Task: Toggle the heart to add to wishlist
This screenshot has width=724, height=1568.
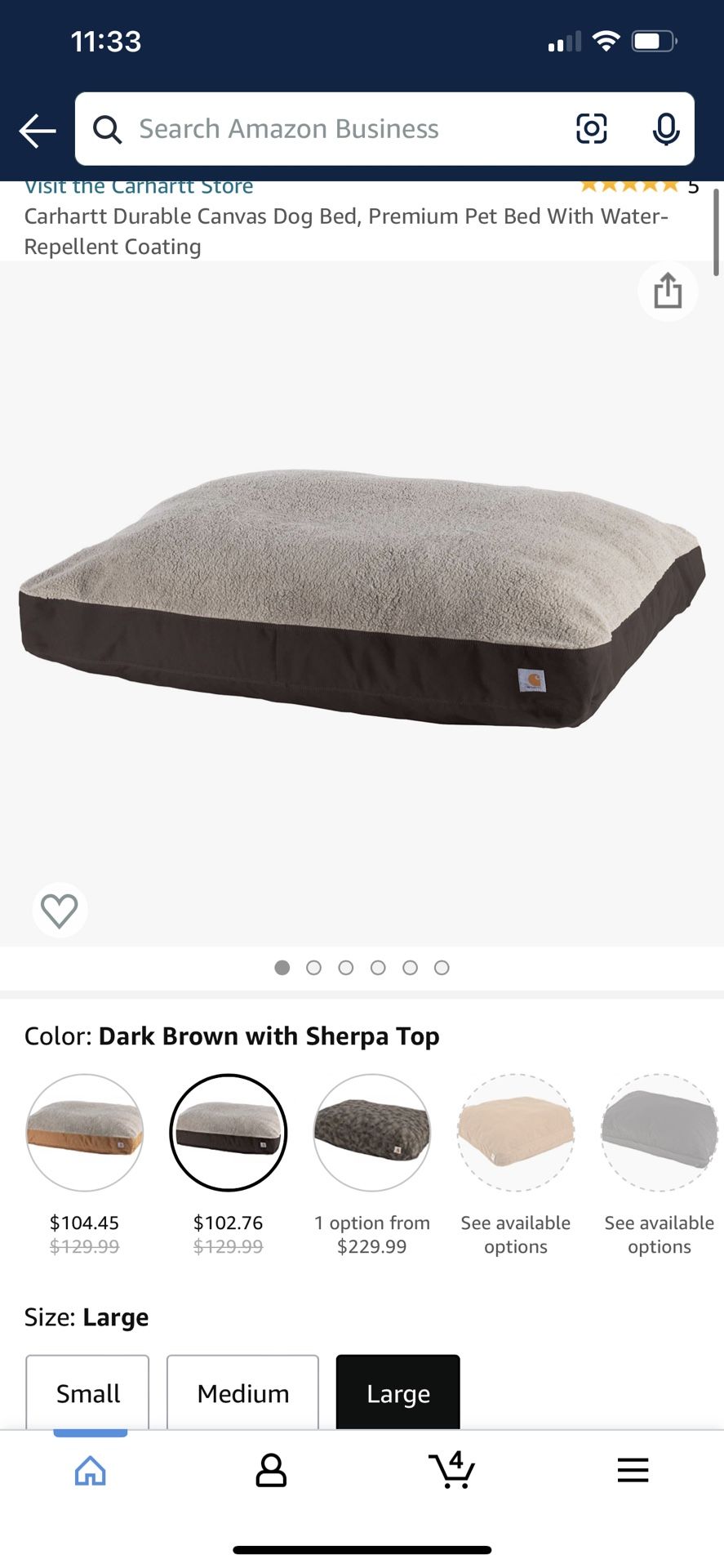Action: pos(59,909)
